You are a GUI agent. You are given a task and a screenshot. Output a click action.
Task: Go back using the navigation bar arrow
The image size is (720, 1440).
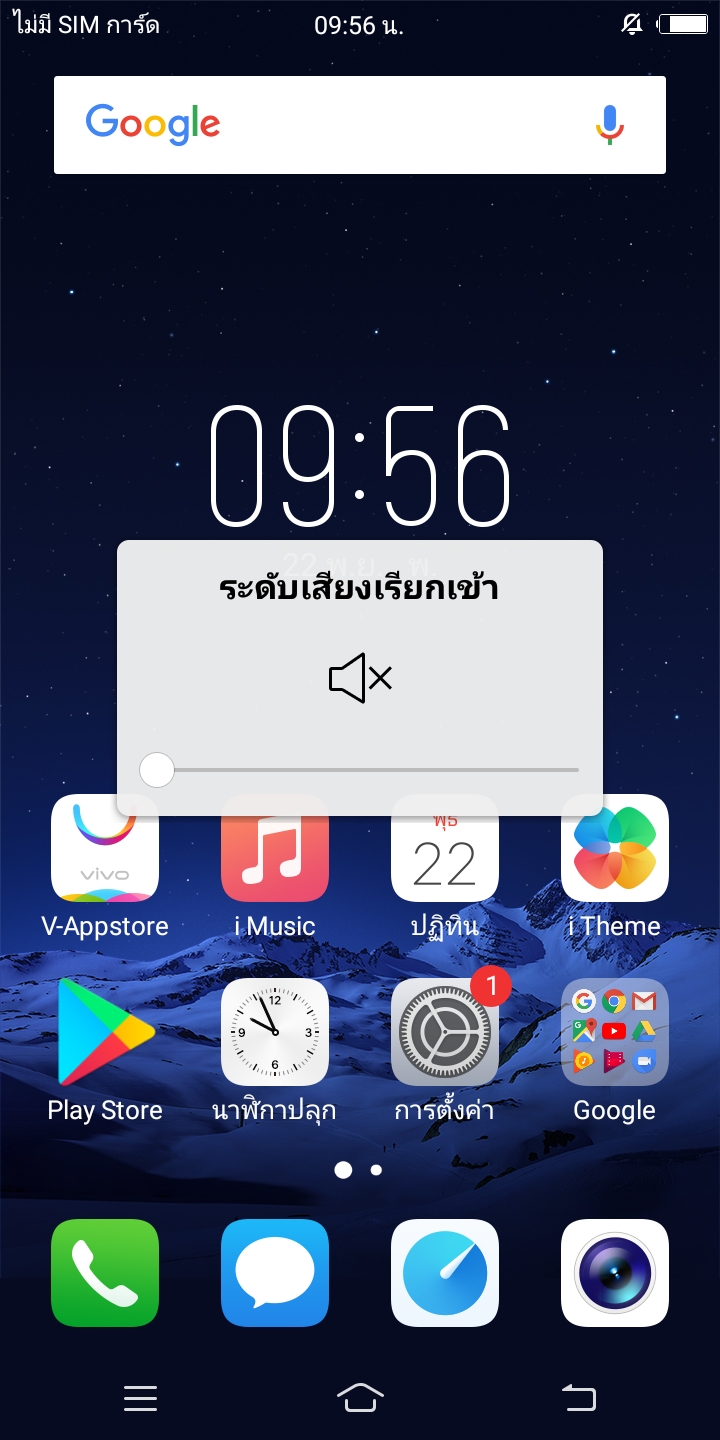tap(579, 1398)
